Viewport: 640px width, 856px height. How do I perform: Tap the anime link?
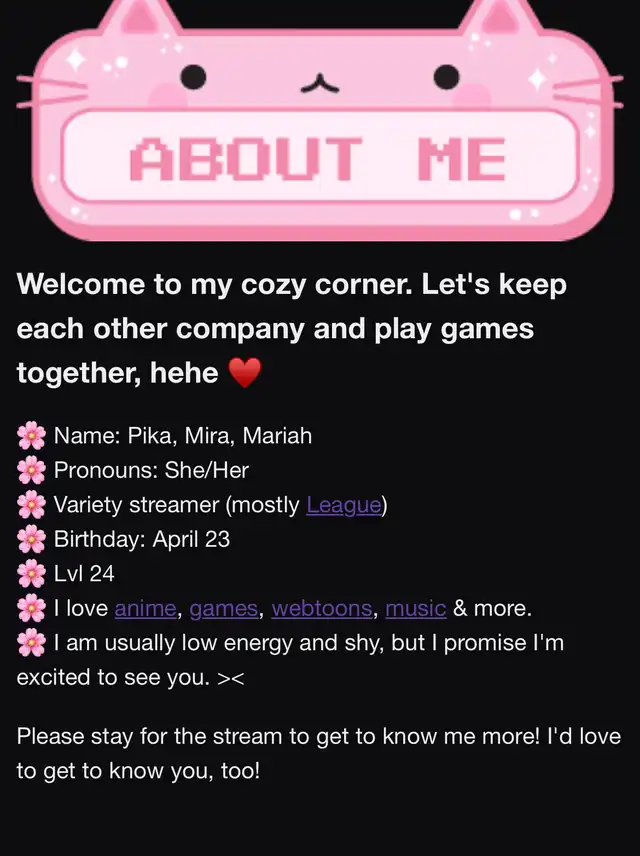tap(146, 608)
